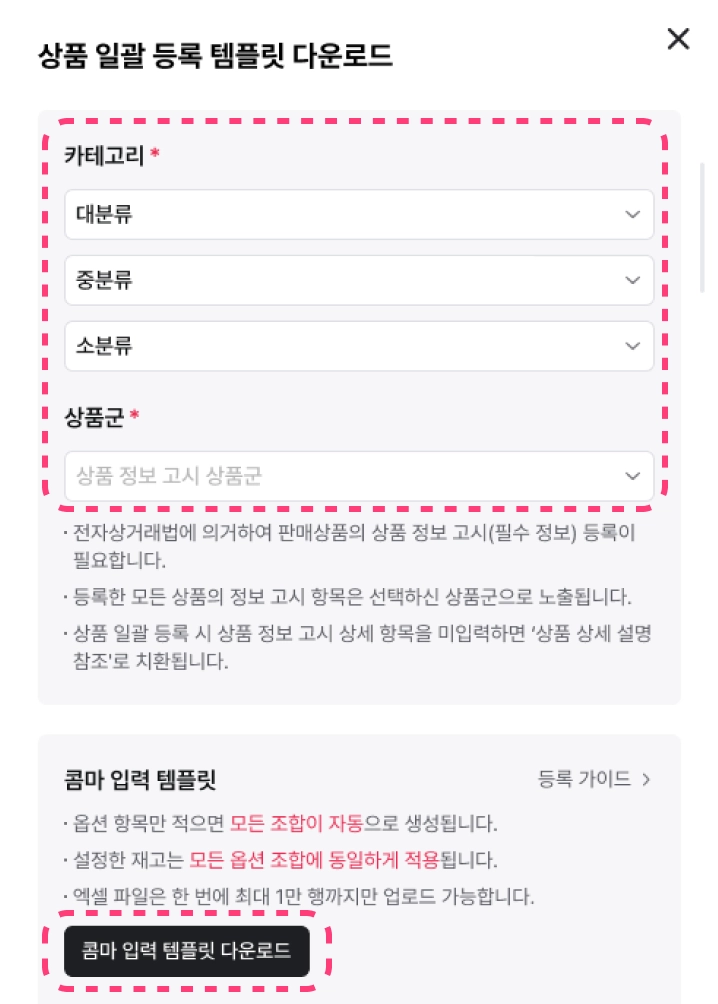The image size is (718, 1004).
Task: Open the 등록 가이드 link
Action: 594,779
